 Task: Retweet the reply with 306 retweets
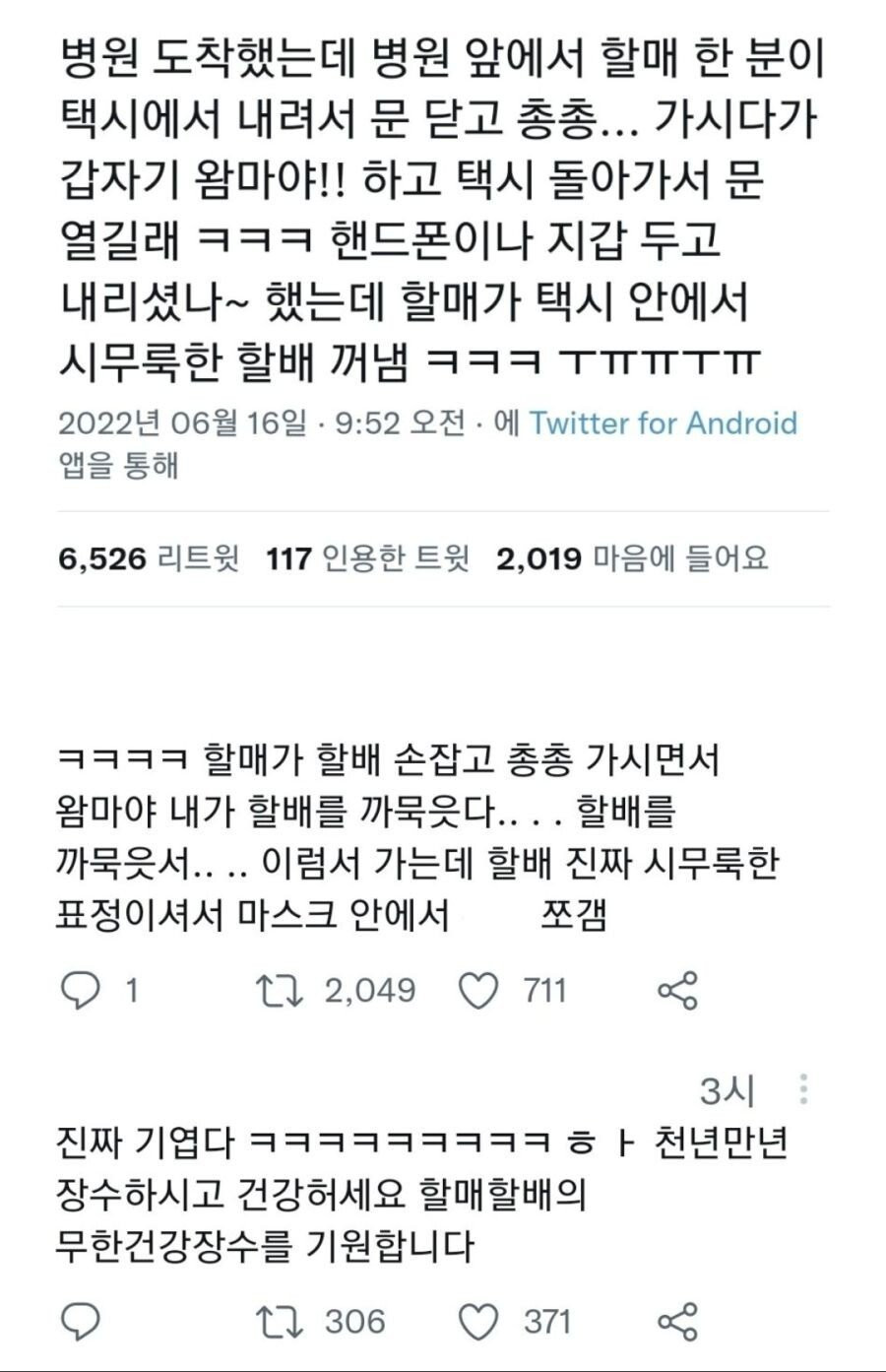(x=280, y=1322)
